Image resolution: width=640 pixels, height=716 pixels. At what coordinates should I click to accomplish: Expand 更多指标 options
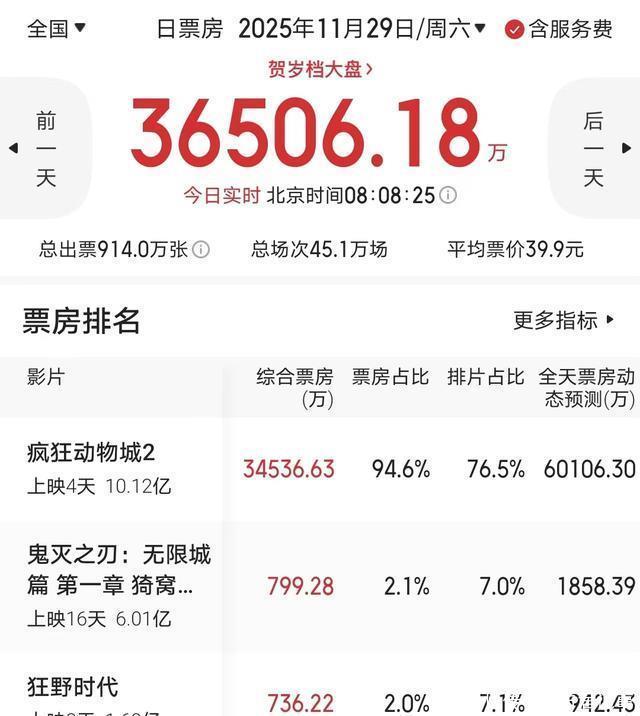(x=564, y=320)
